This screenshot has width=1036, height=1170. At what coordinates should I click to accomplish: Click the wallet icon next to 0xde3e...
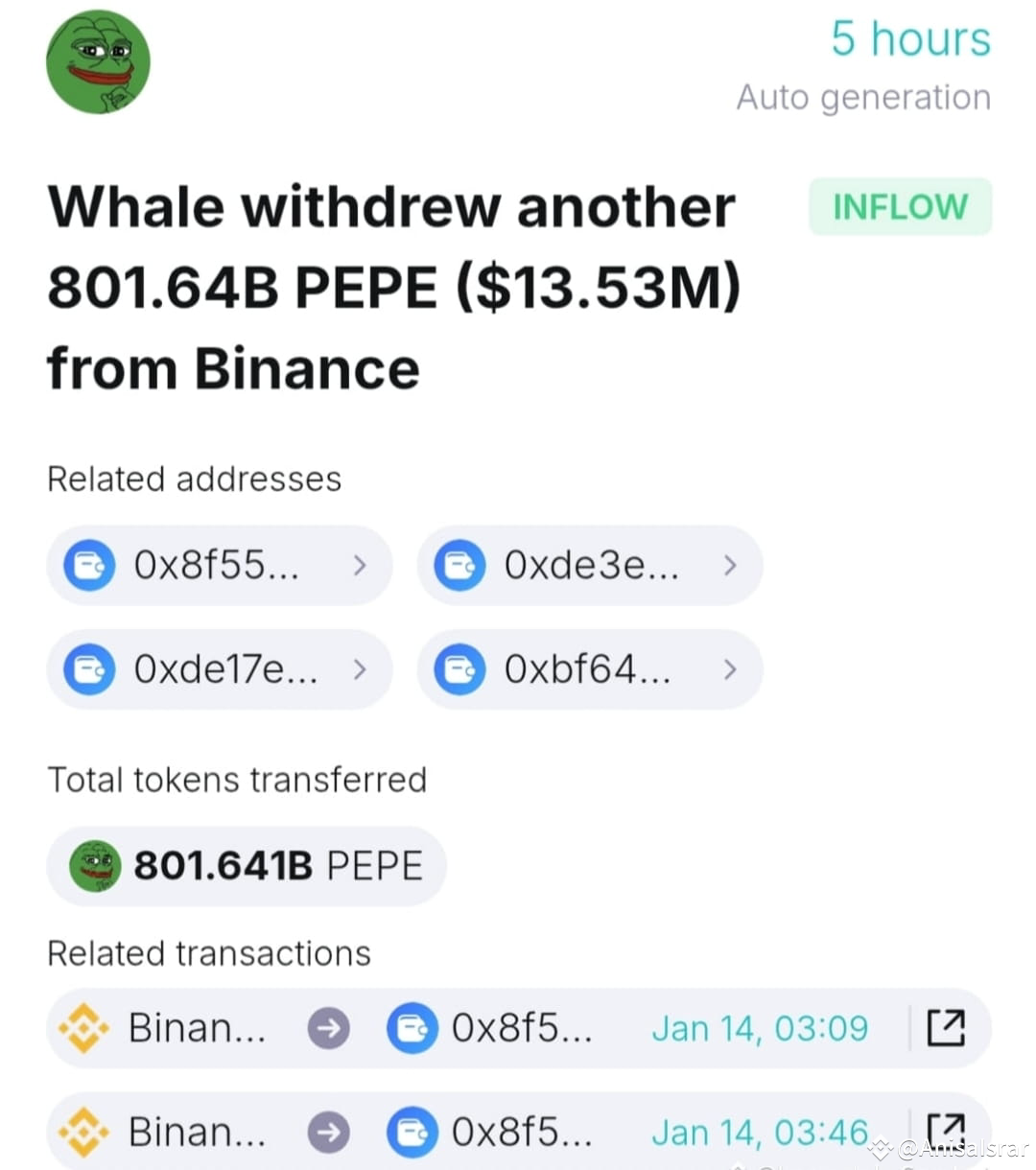point(460,566)
